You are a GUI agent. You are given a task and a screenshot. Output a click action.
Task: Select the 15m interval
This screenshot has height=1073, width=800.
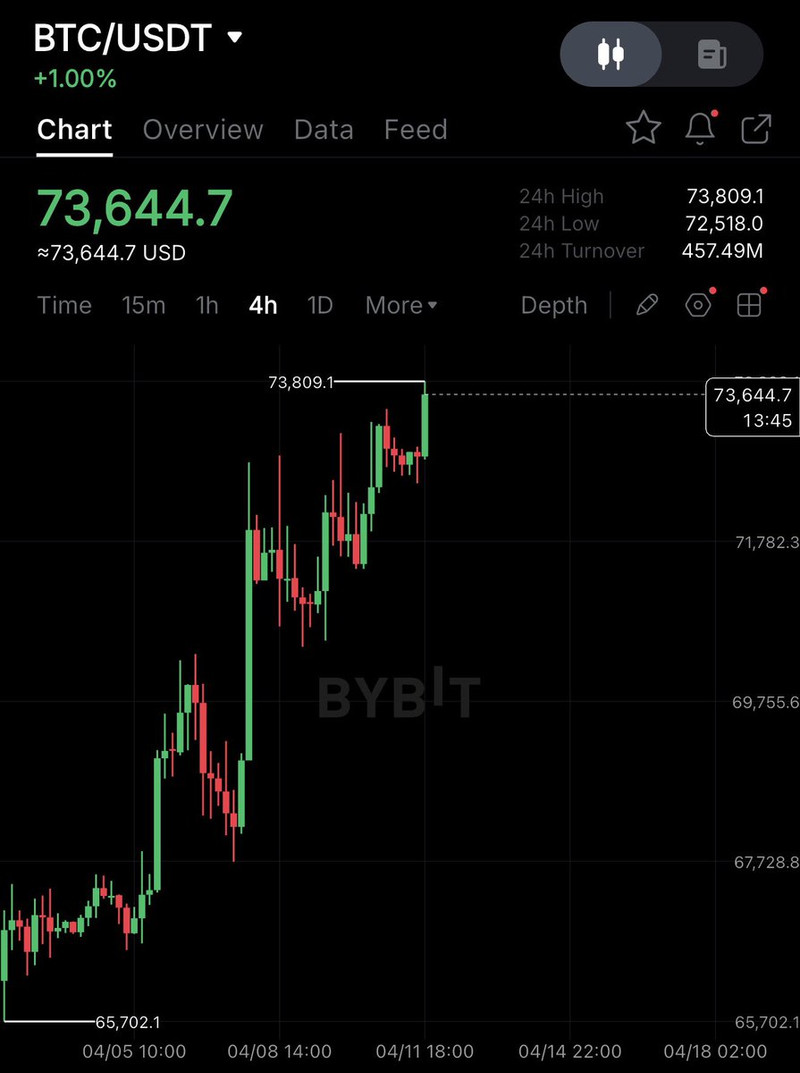tap(143, 305)
